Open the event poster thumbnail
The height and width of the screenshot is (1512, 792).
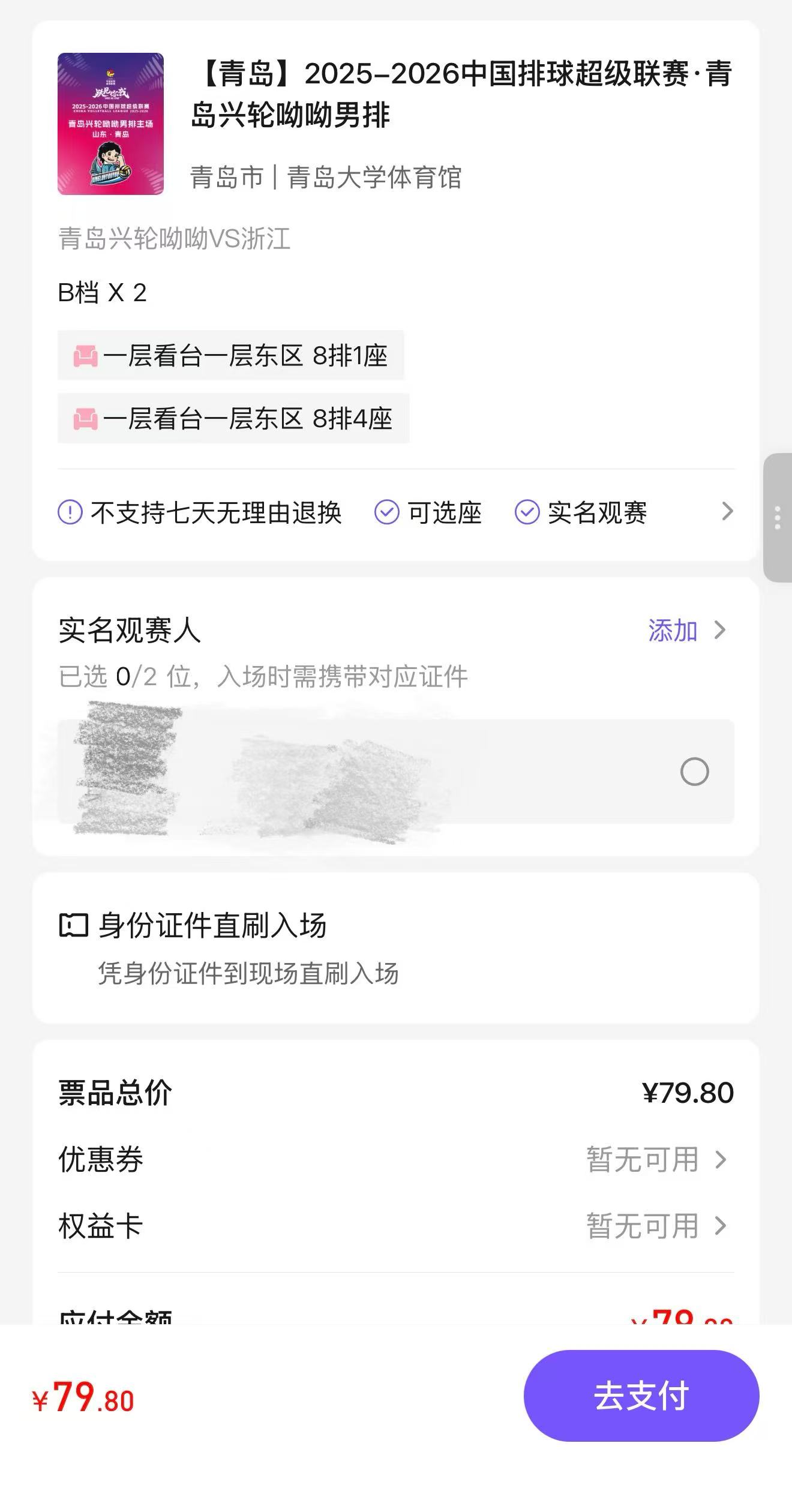point(110,124)
